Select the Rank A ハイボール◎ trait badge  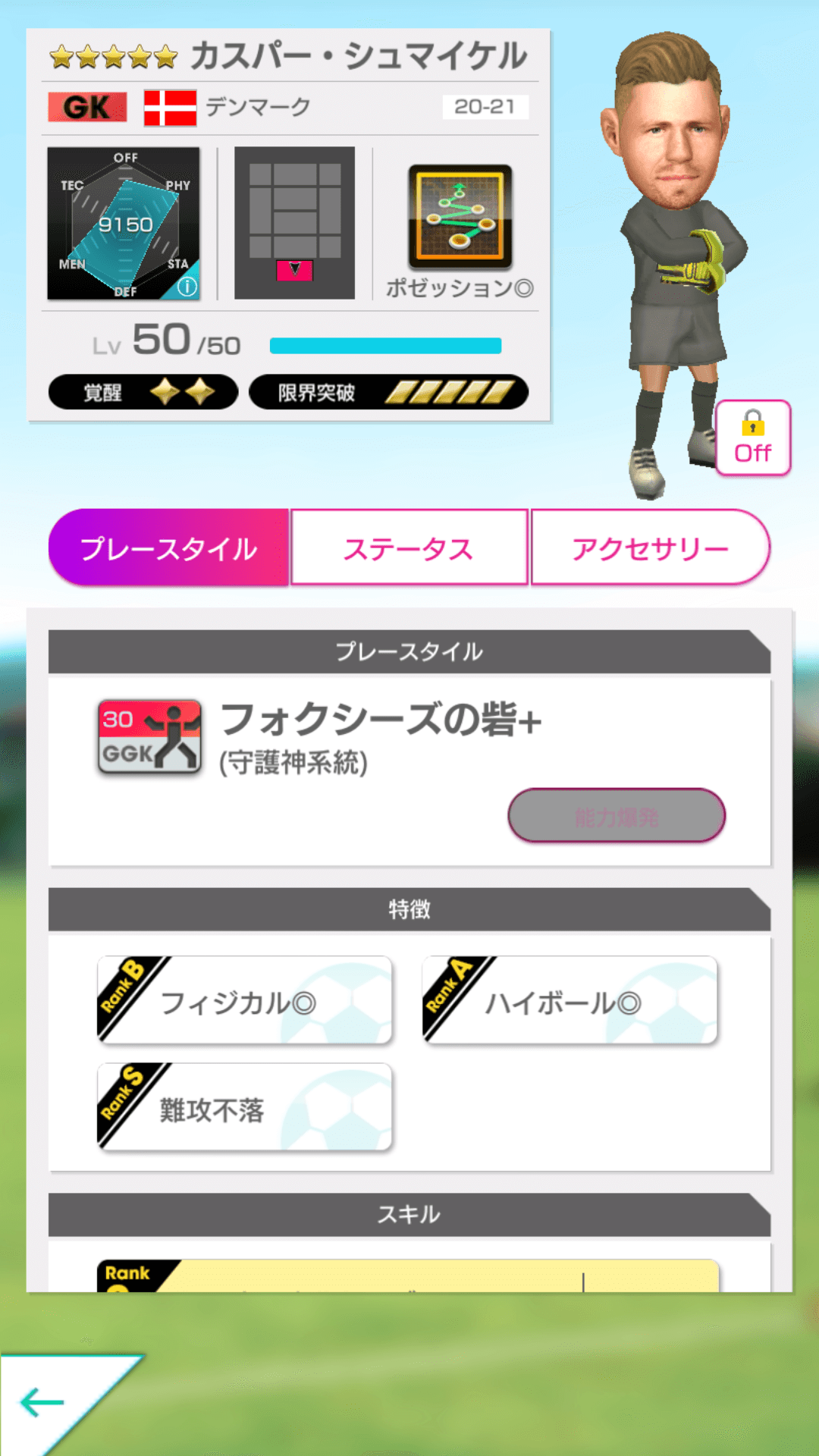(569, 999)
